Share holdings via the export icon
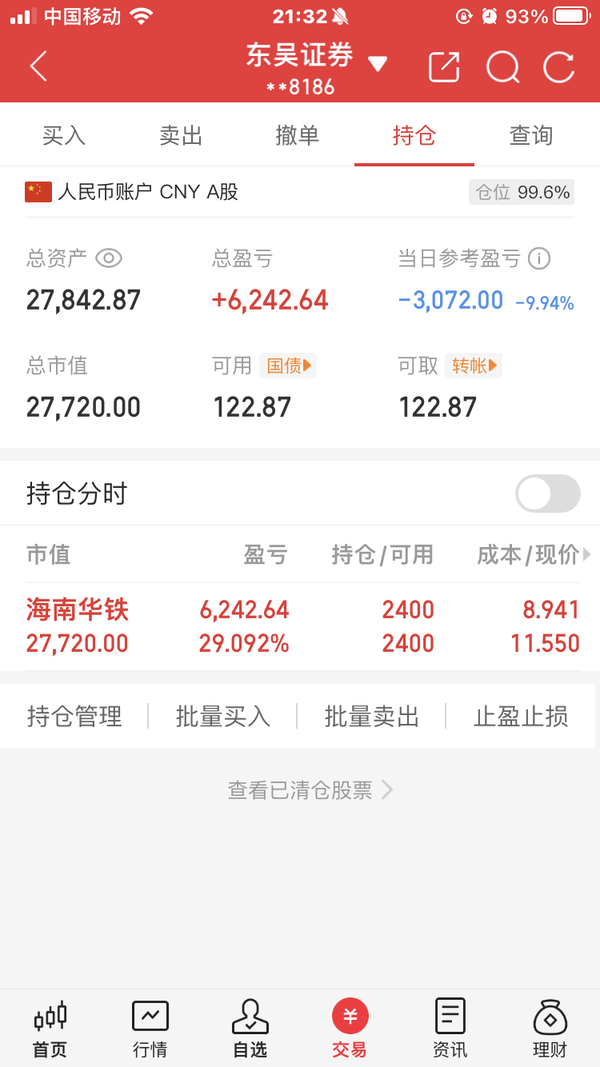This screenshot has width=600, height=1067. (x=444, y=67)
